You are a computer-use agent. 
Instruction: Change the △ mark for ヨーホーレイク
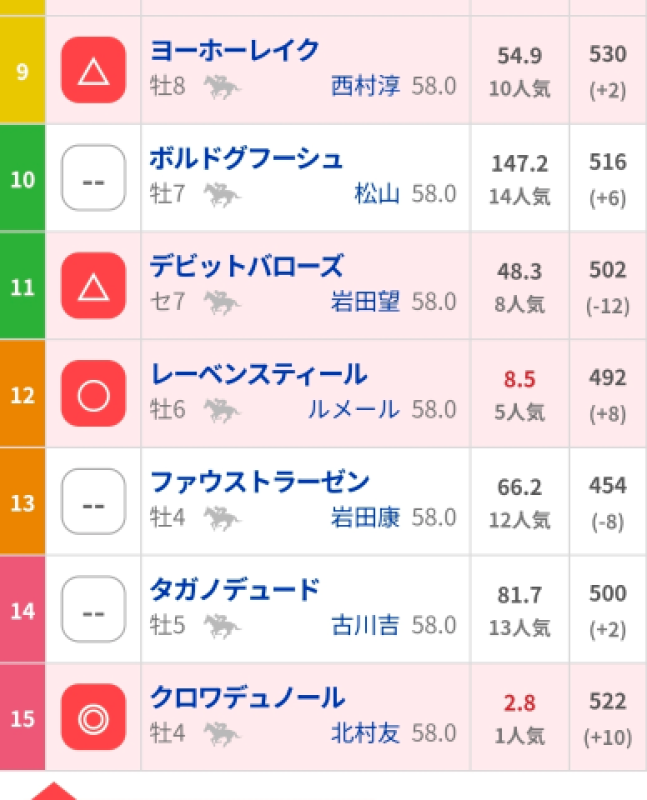coord(93,70)
